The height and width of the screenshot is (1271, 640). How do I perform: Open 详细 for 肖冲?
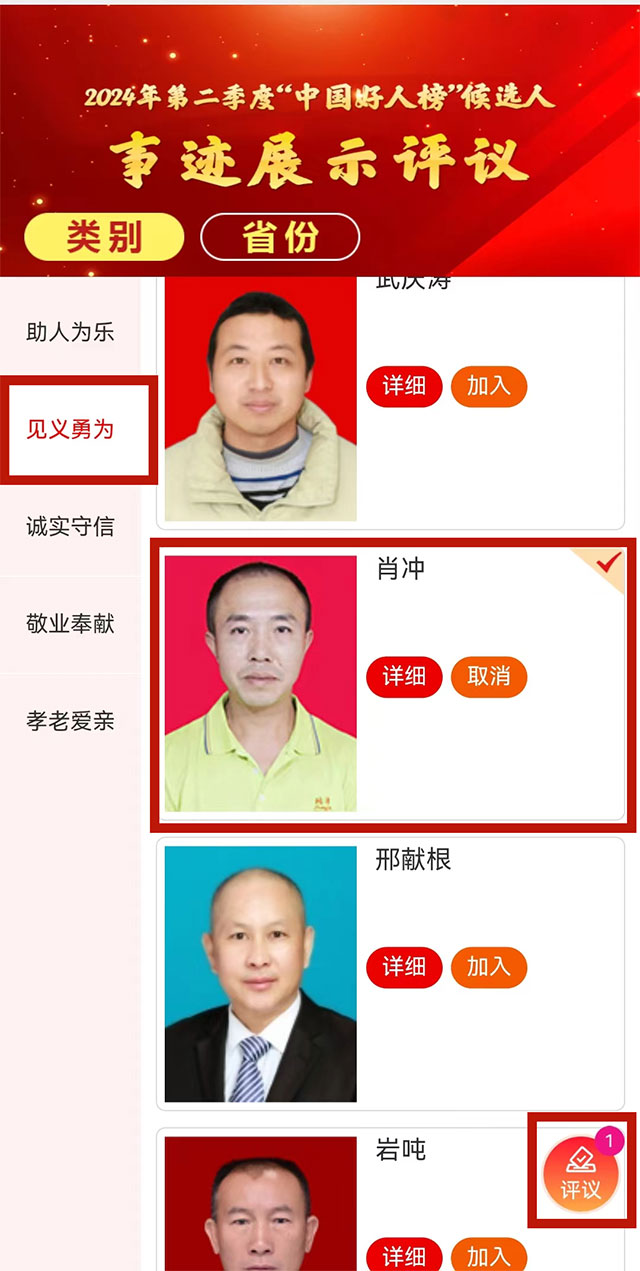click(404, 676)
